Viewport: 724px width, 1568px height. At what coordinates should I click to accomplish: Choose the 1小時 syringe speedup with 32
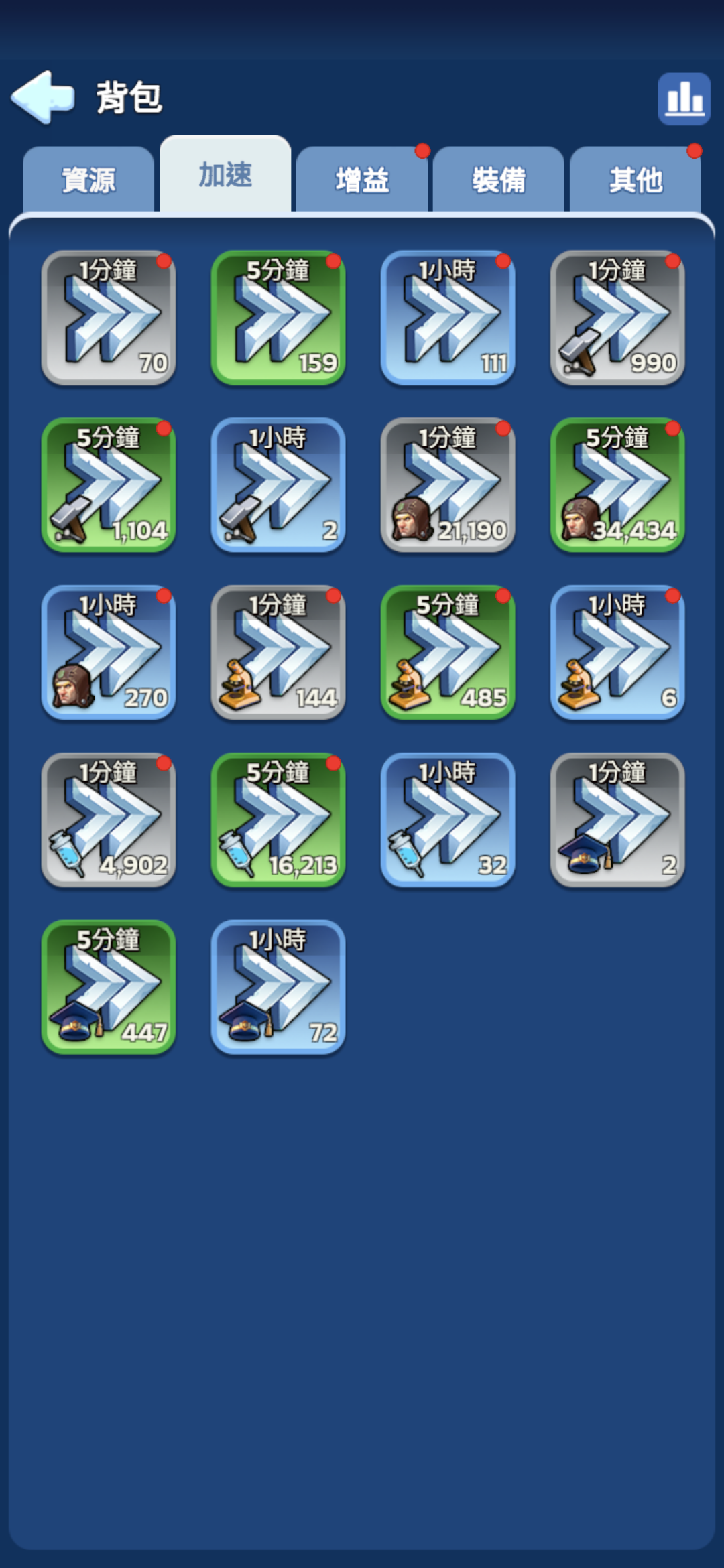[x=448, y=820]
